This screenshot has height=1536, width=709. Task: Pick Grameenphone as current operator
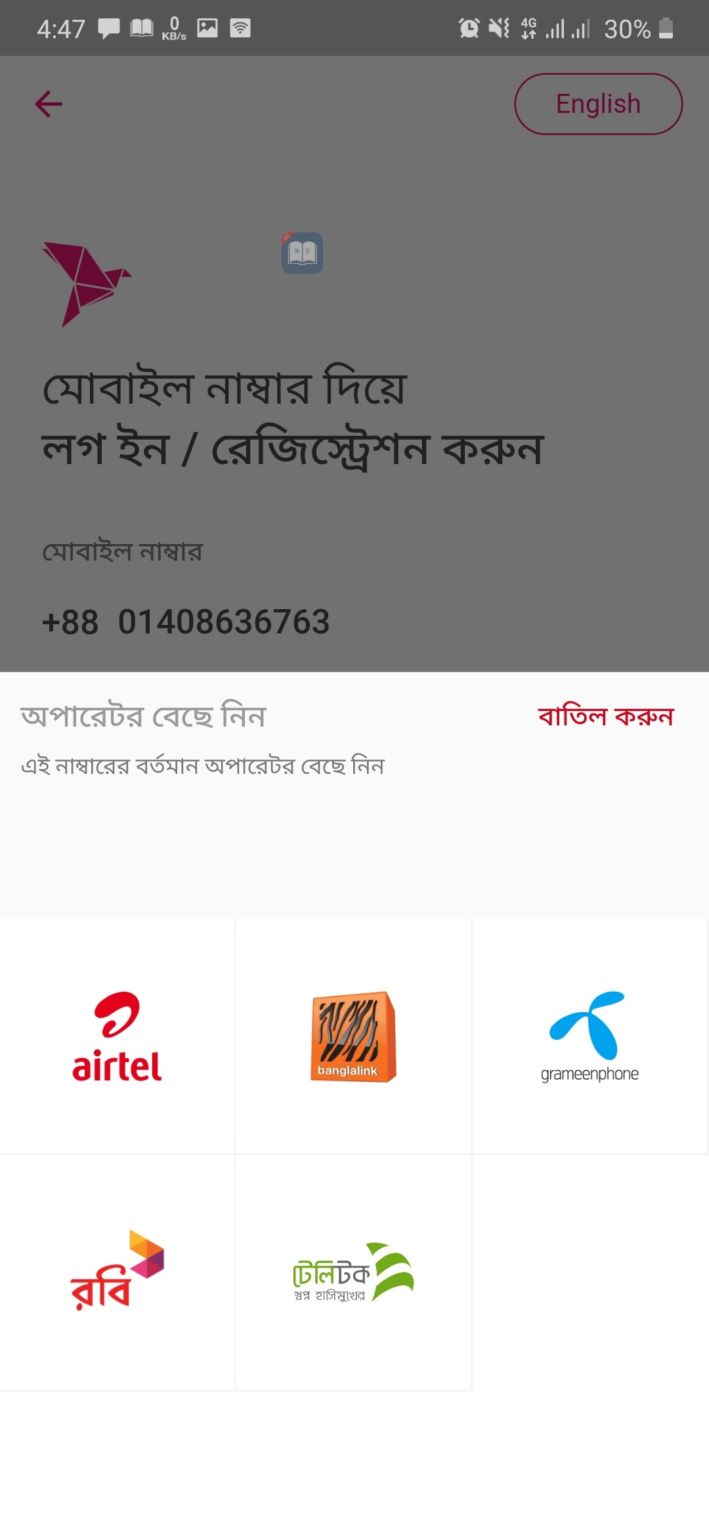tap(589, 1036)
